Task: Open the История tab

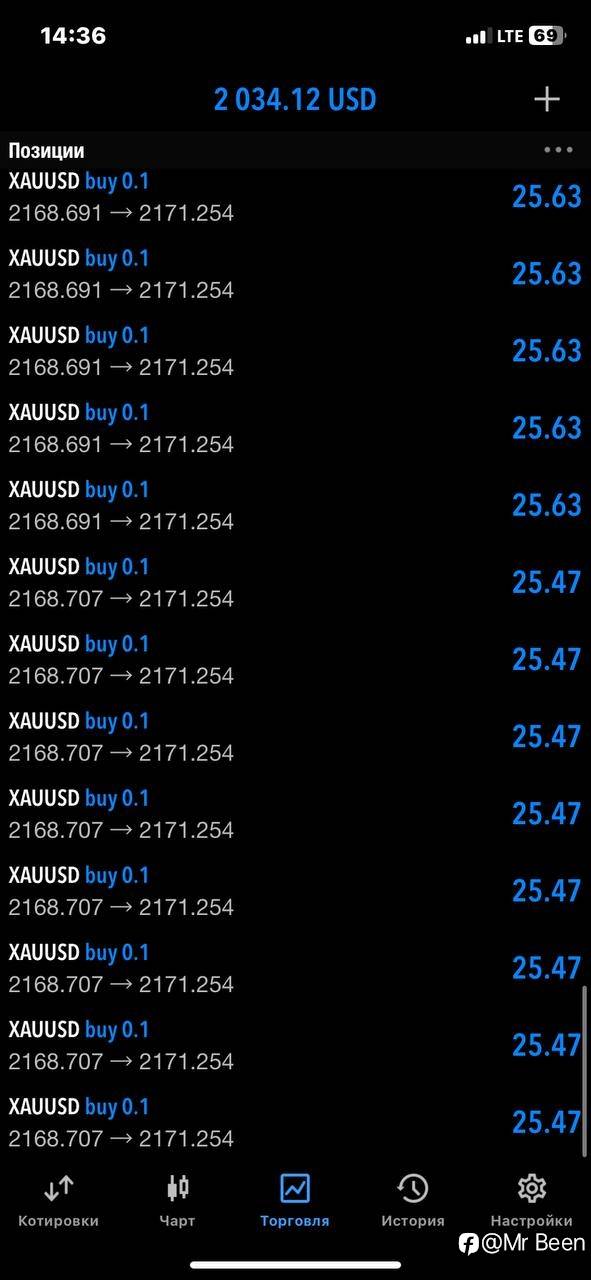Action: click(x=413, y=1201)
